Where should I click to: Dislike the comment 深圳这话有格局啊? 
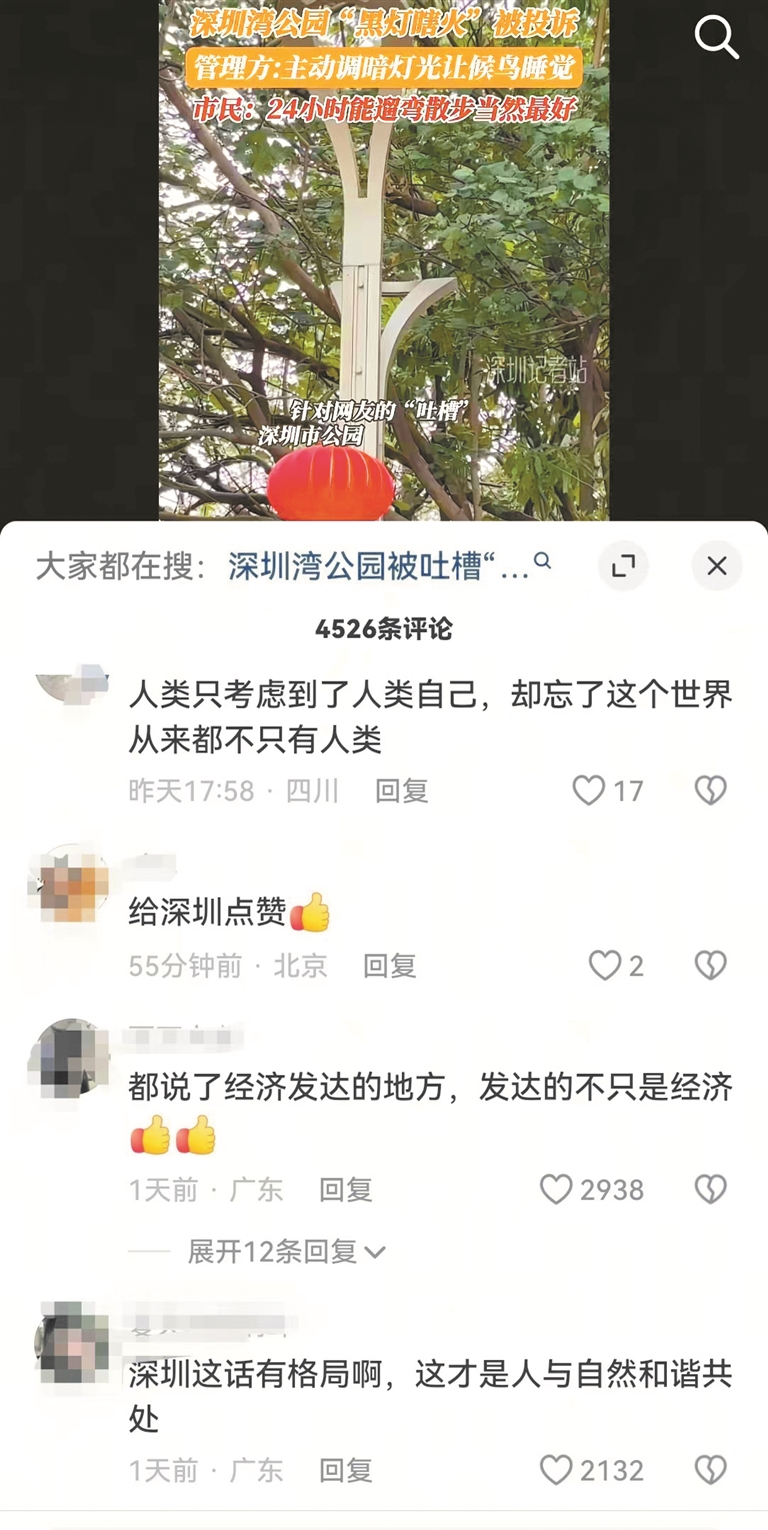click(x=710, y=1470)
